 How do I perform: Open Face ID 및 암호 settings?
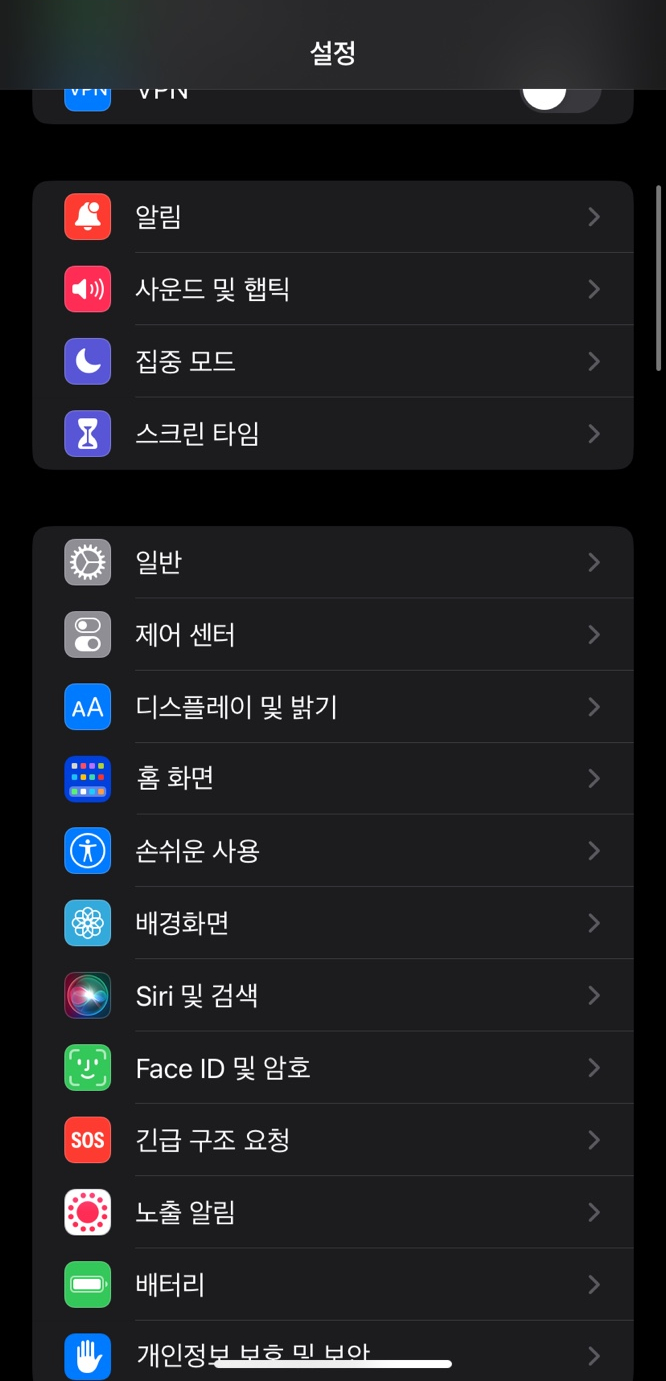pos(333,1068)
